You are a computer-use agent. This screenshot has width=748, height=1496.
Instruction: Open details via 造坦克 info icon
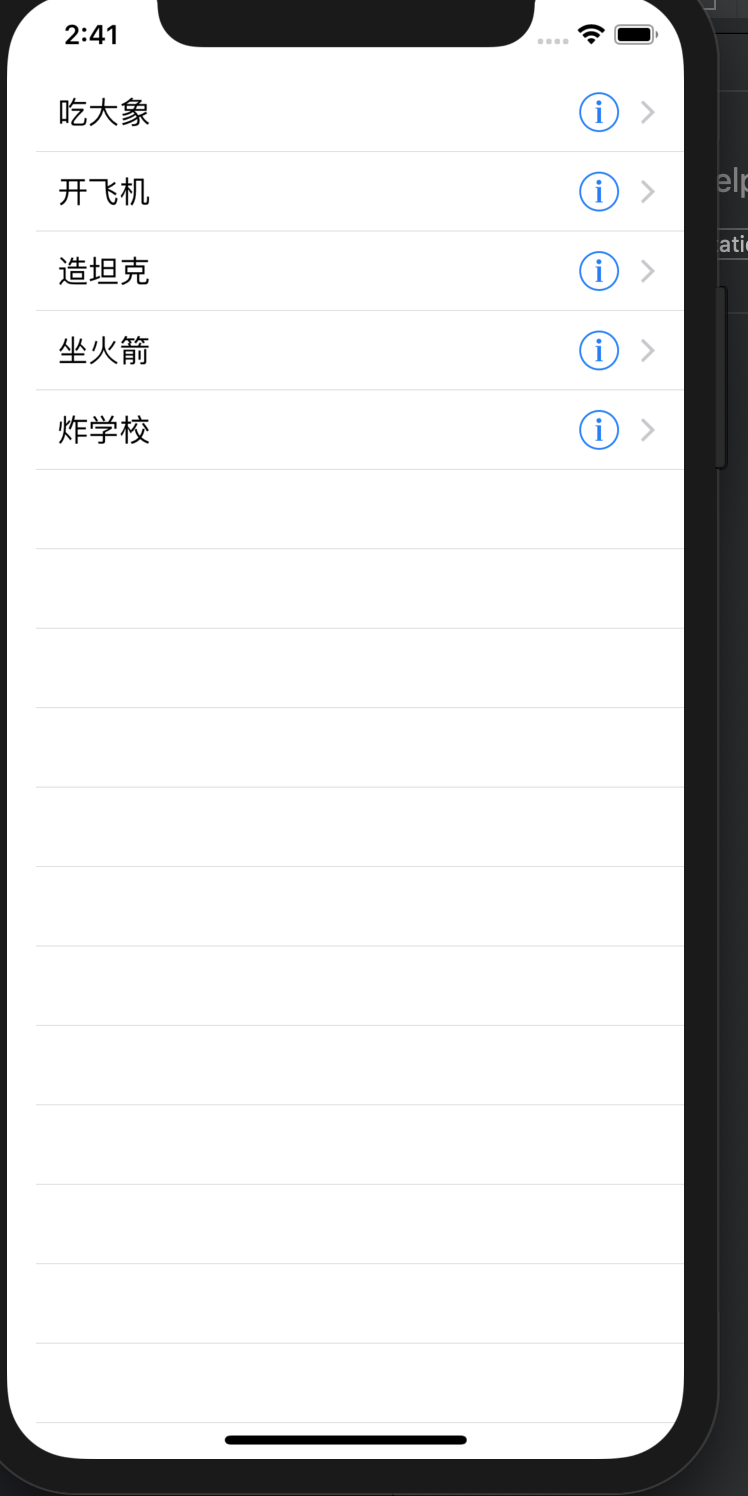pos(598,271)
